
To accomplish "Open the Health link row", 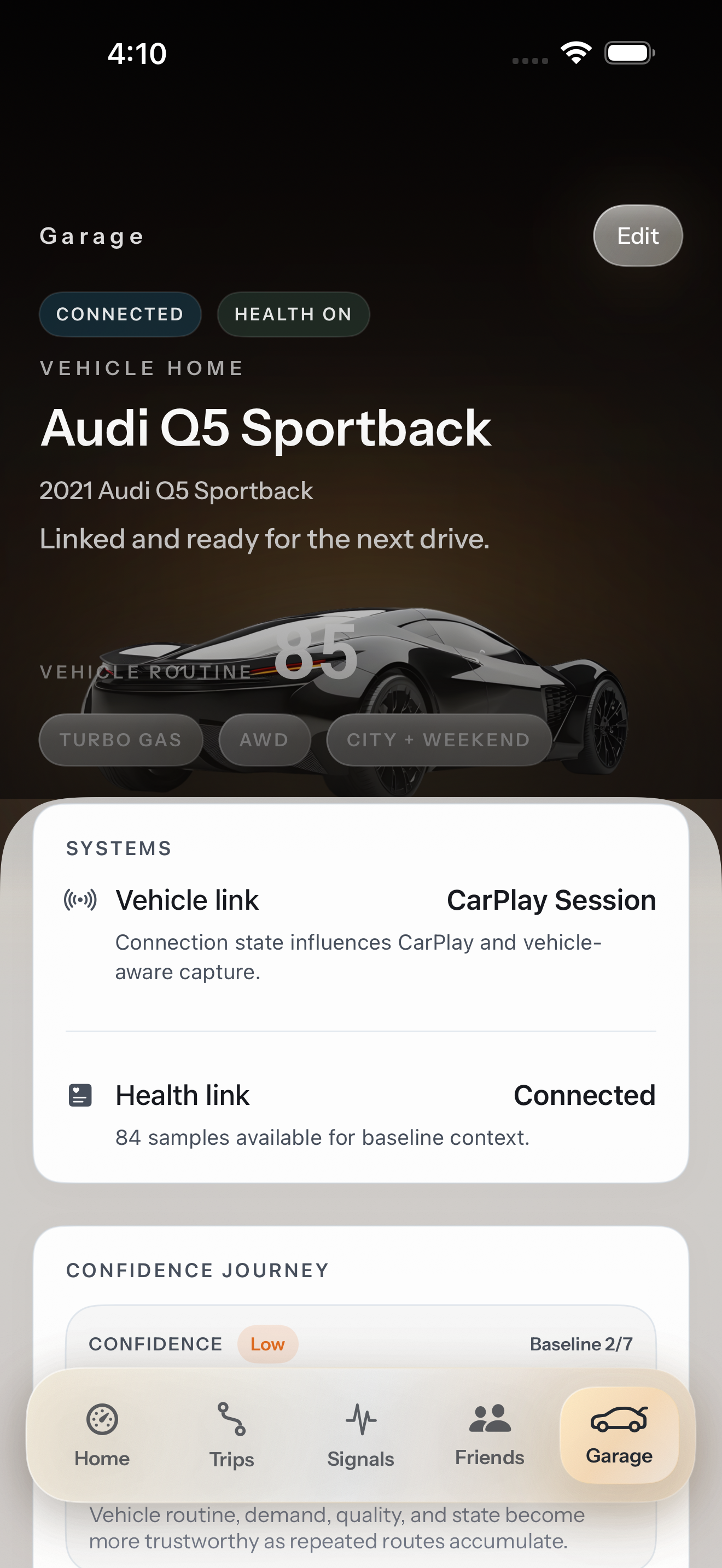I will [360, 1114].
